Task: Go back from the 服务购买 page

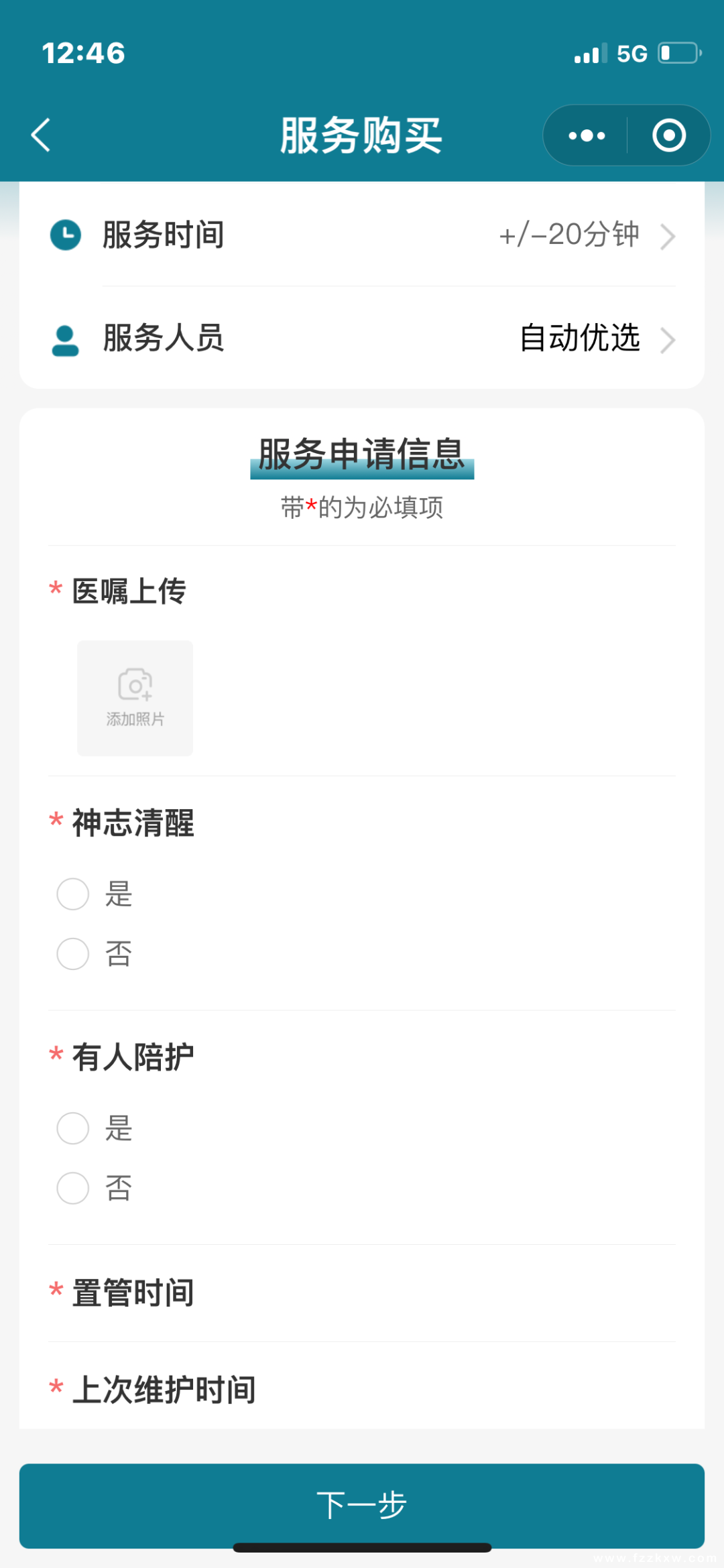Action: coord(42,135)
